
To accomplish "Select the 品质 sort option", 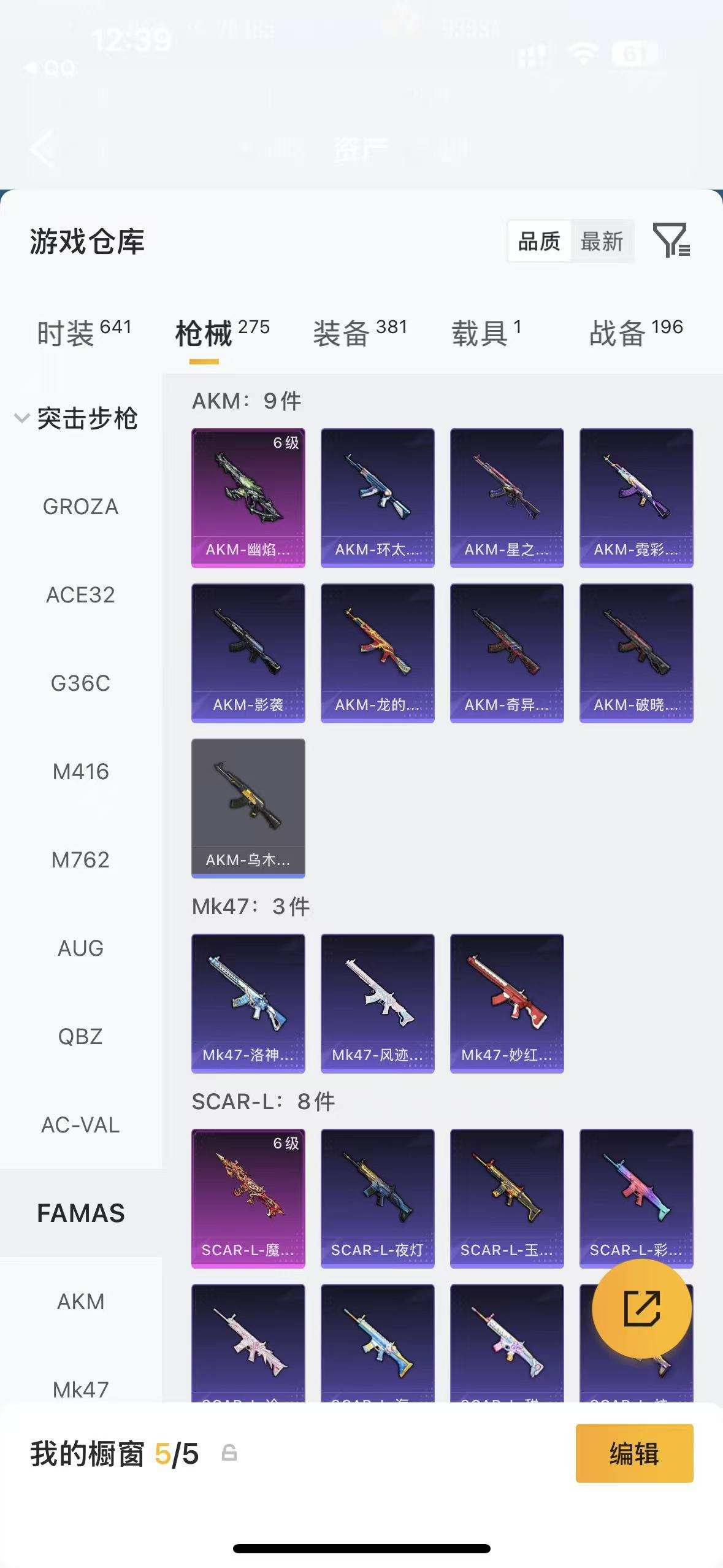I will [x=539, y=242].
